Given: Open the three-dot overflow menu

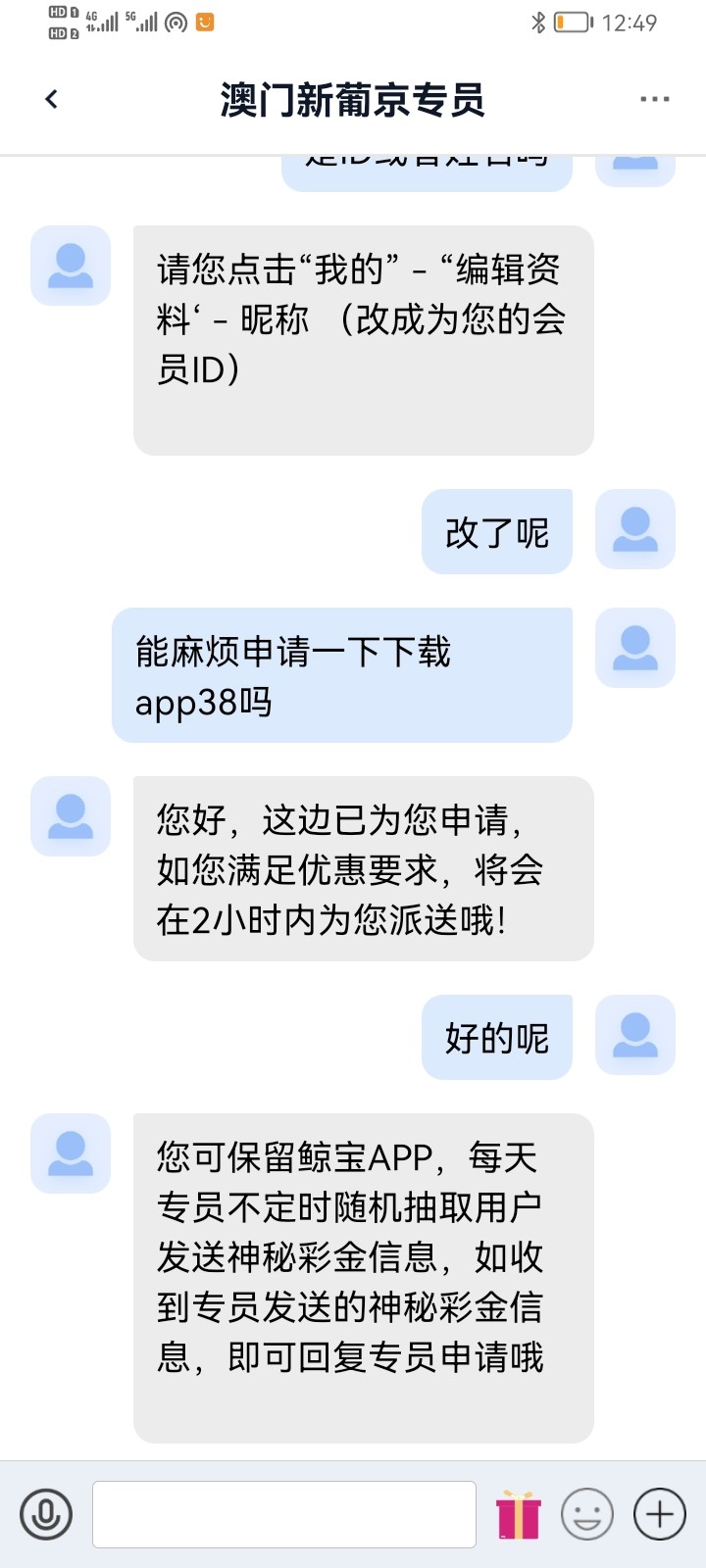Looking at the screenshot, I should (654, 99).
